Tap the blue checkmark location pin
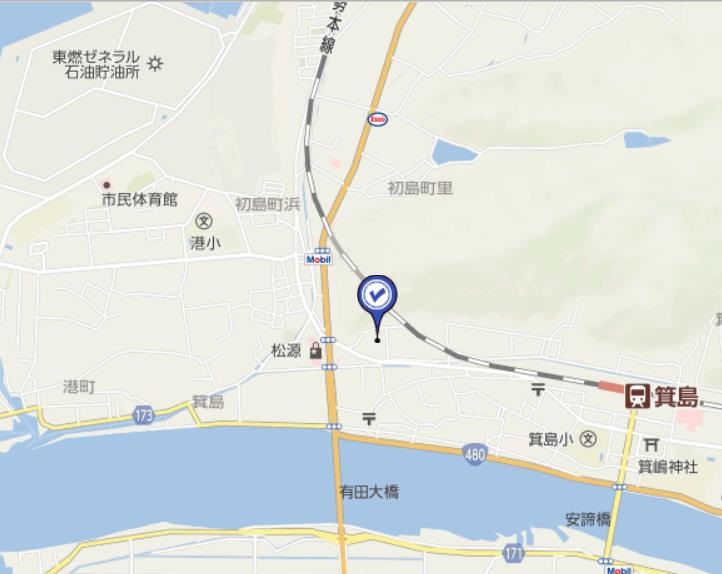This screenshot has width=722, height=574. [x=377, y=295]
